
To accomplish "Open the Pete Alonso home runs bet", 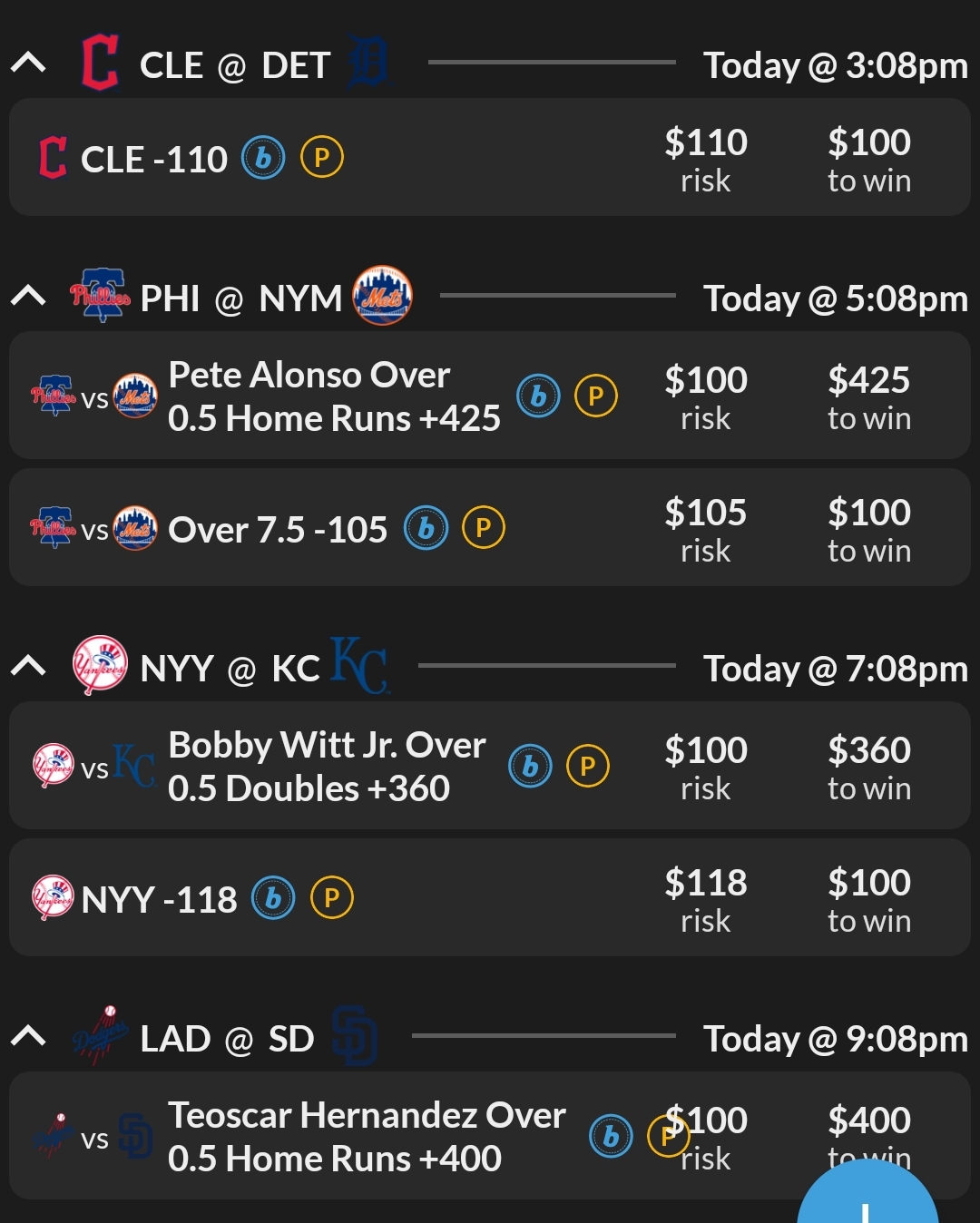I will [334, 396].
